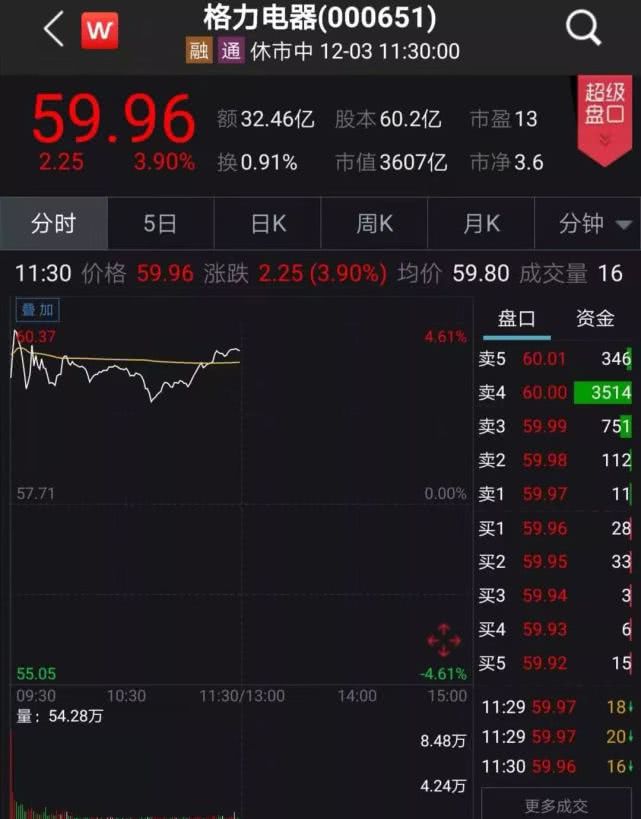Select the 盘口 order book tab
641x819 pixels.
[x=517, y=319]
